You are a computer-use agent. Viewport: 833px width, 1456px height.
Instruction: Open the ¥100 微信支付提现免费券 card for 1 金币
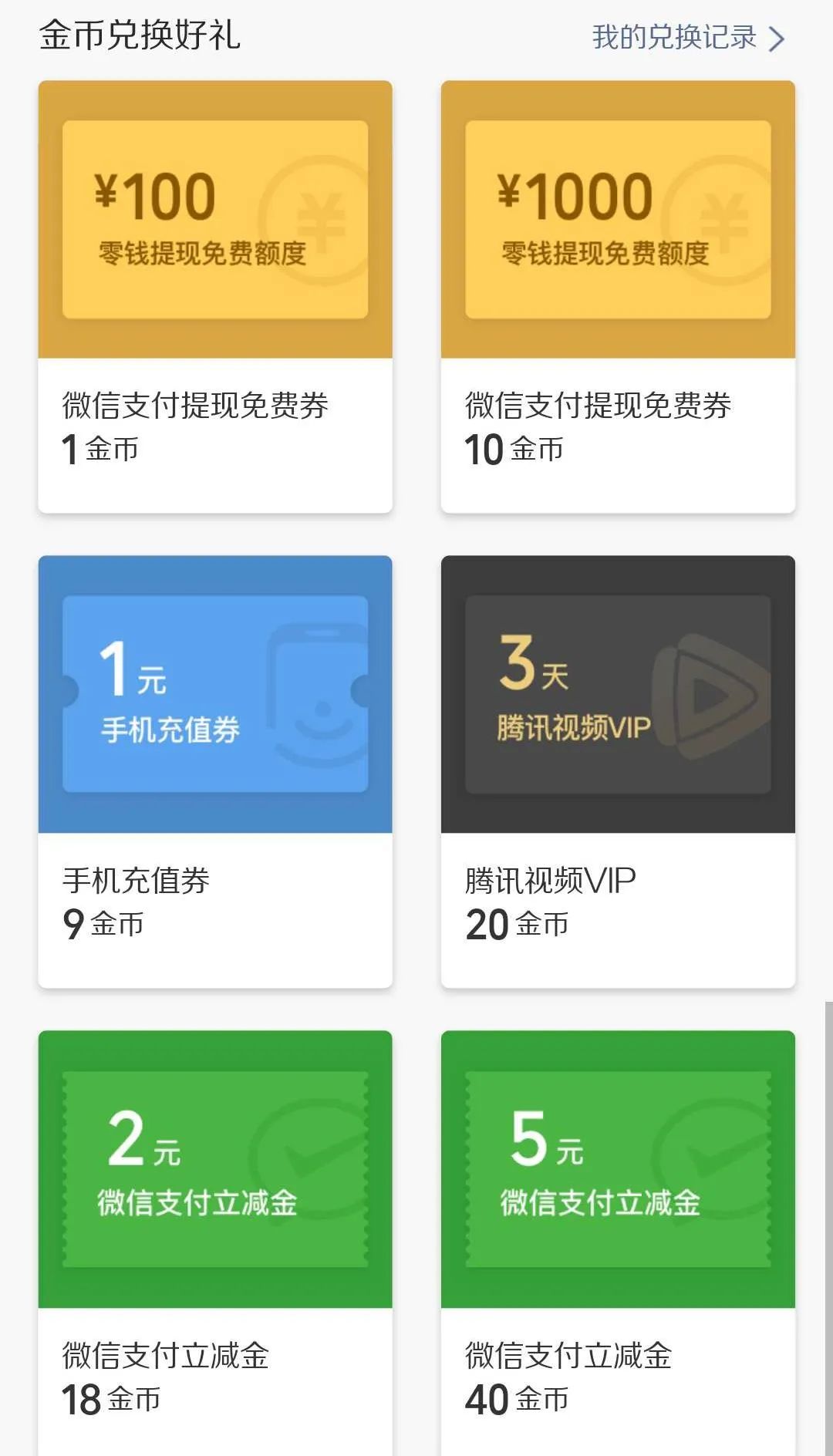(x=215, y=297)
